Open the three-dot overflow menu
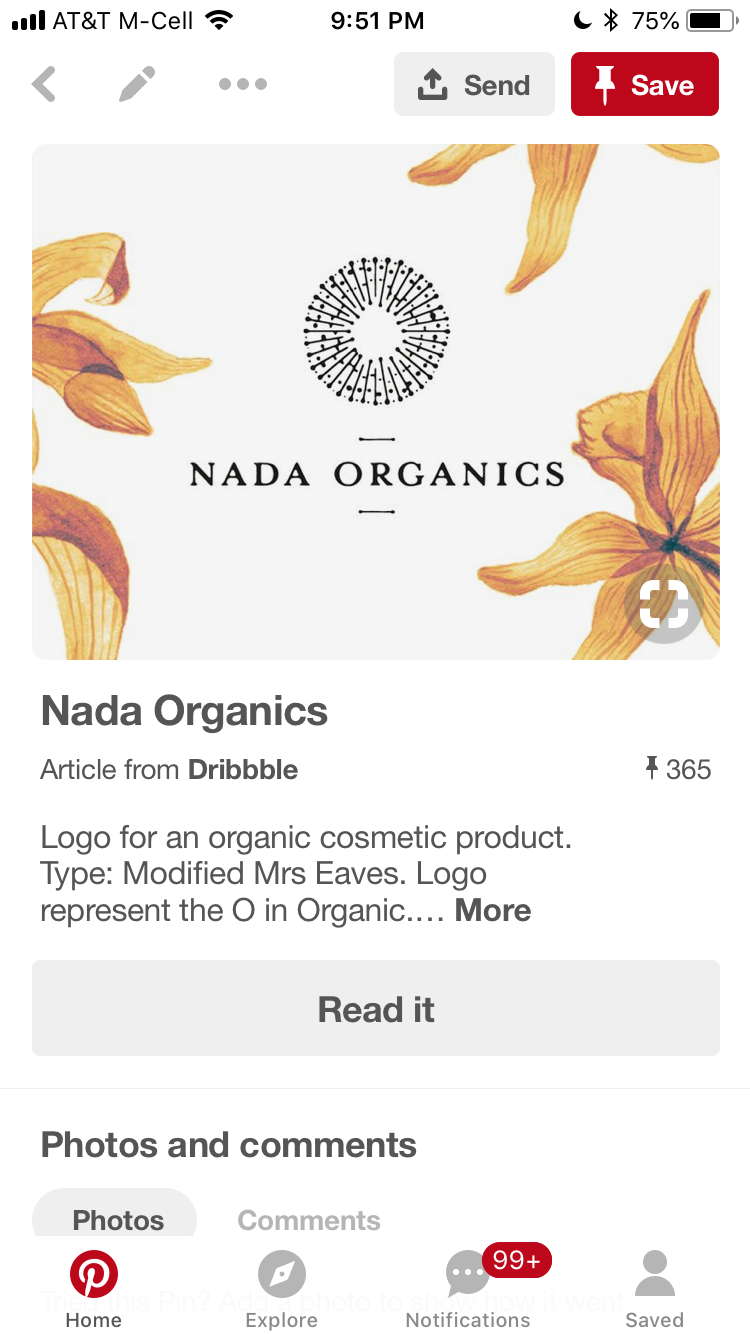 coord(243,85)
